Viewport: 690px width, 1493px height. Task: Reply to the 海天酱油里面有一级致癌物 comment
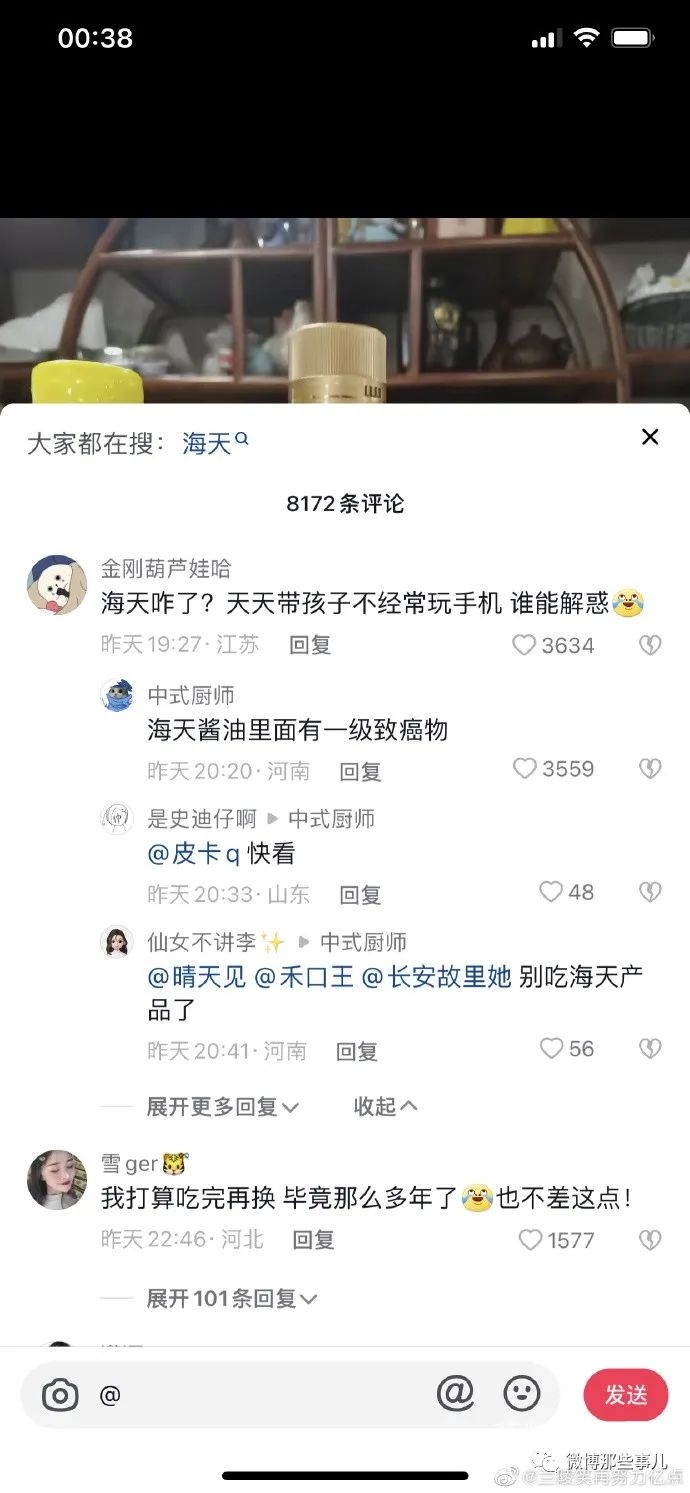[x=360, y=771]
